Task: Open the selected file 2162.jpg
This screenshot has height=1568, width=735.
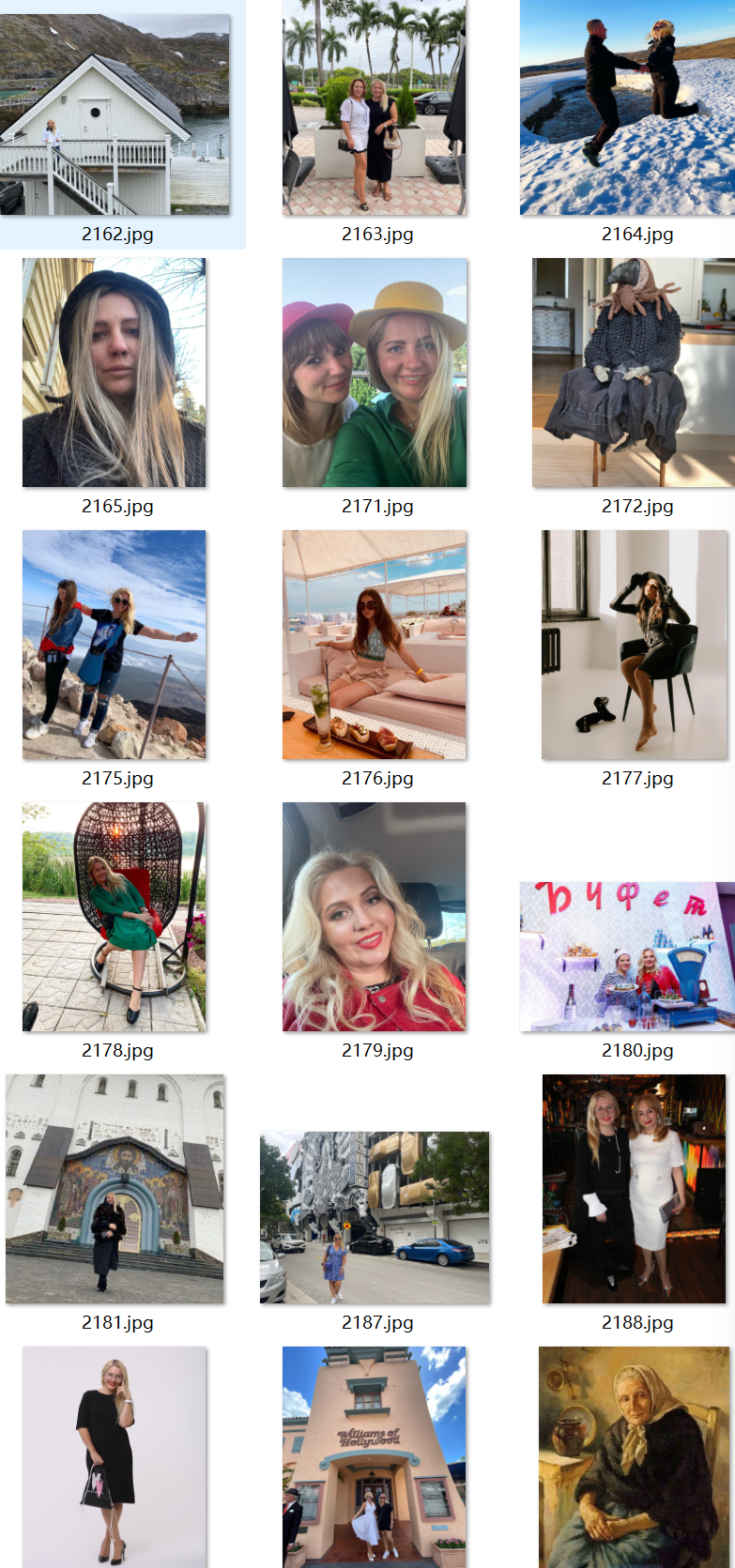Action: (115, 114)
